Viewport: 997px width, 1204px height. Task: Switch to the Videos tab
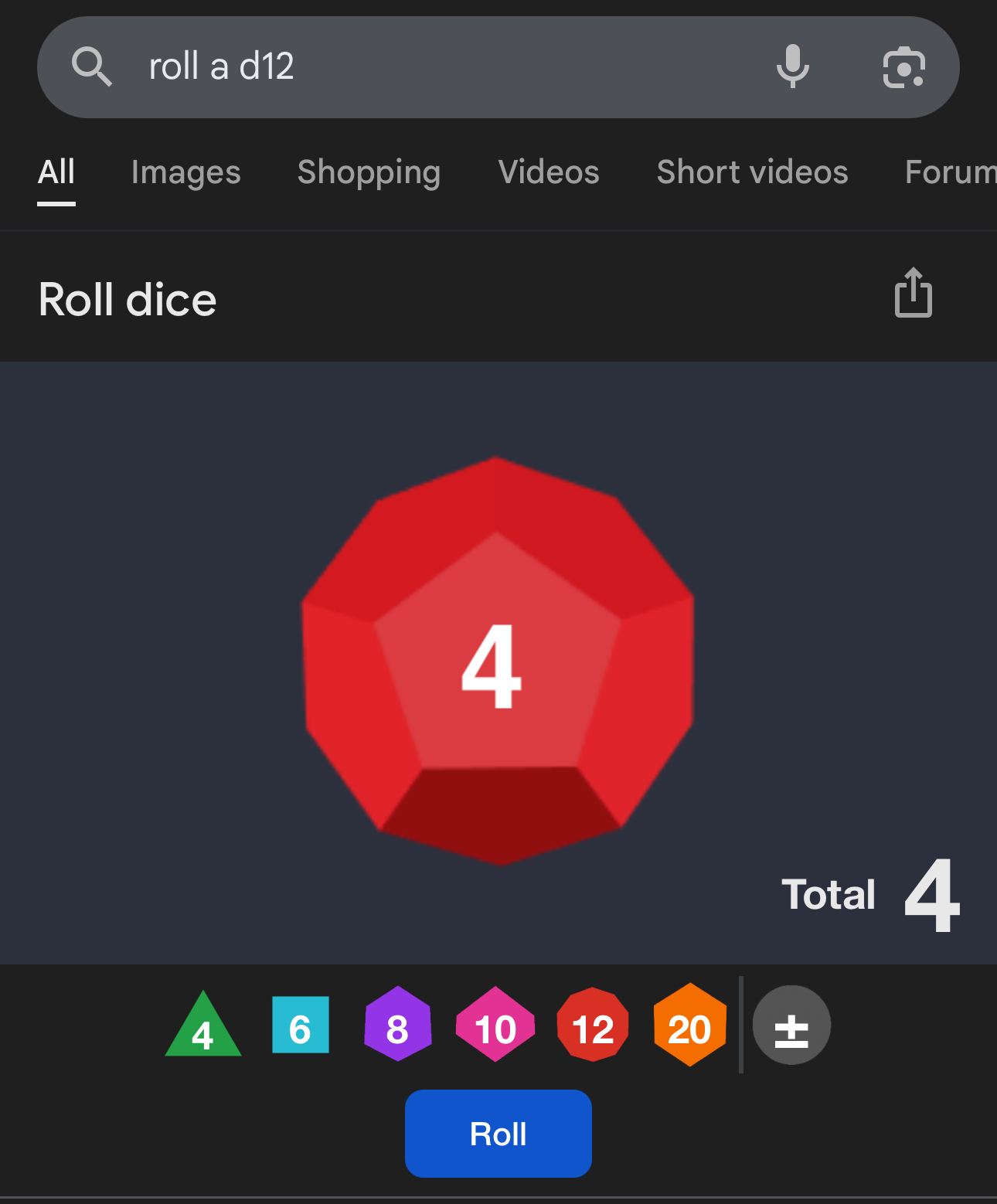pos(549,172)
